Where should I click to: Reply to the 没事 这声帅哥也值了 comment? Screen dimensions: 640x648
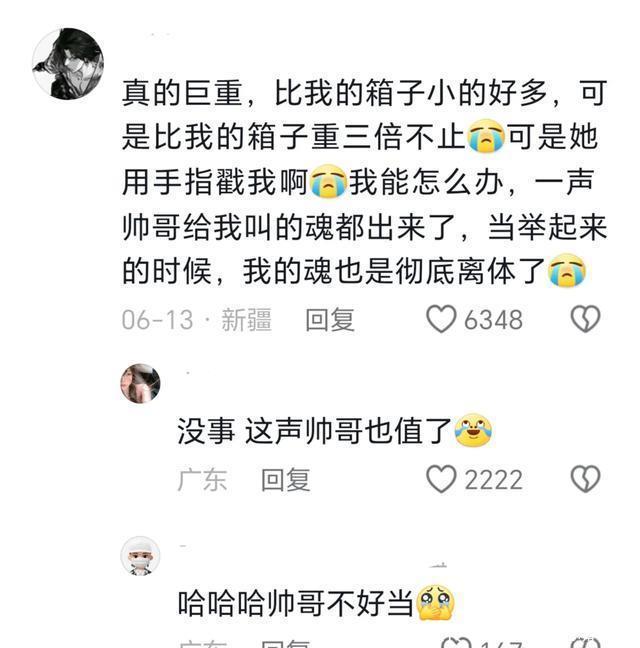click(286, 479)
